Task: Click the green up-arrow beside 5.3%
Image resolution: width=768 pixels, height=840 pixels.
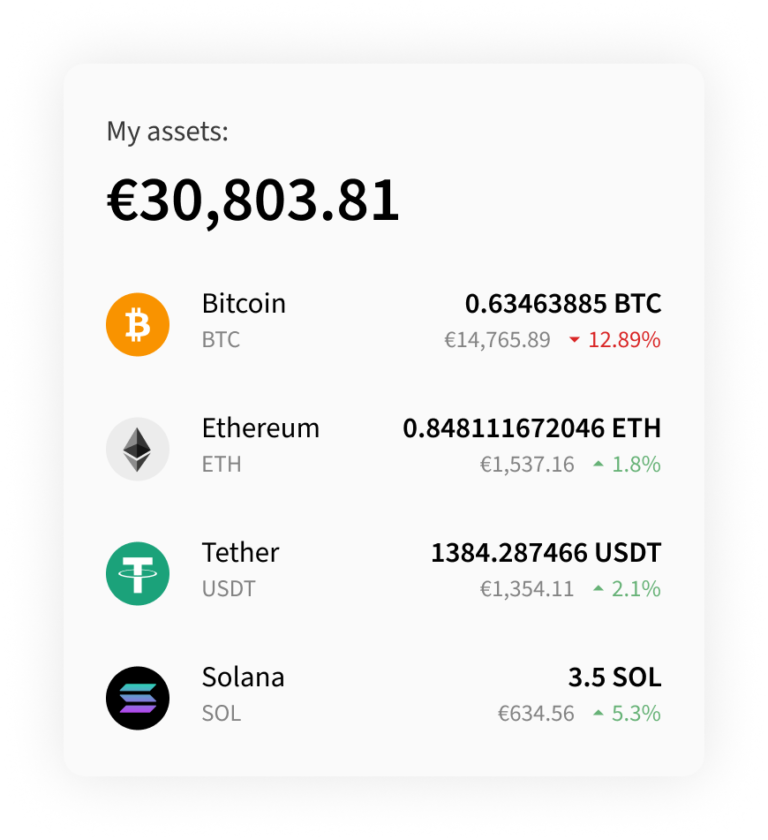Action: 596,713
